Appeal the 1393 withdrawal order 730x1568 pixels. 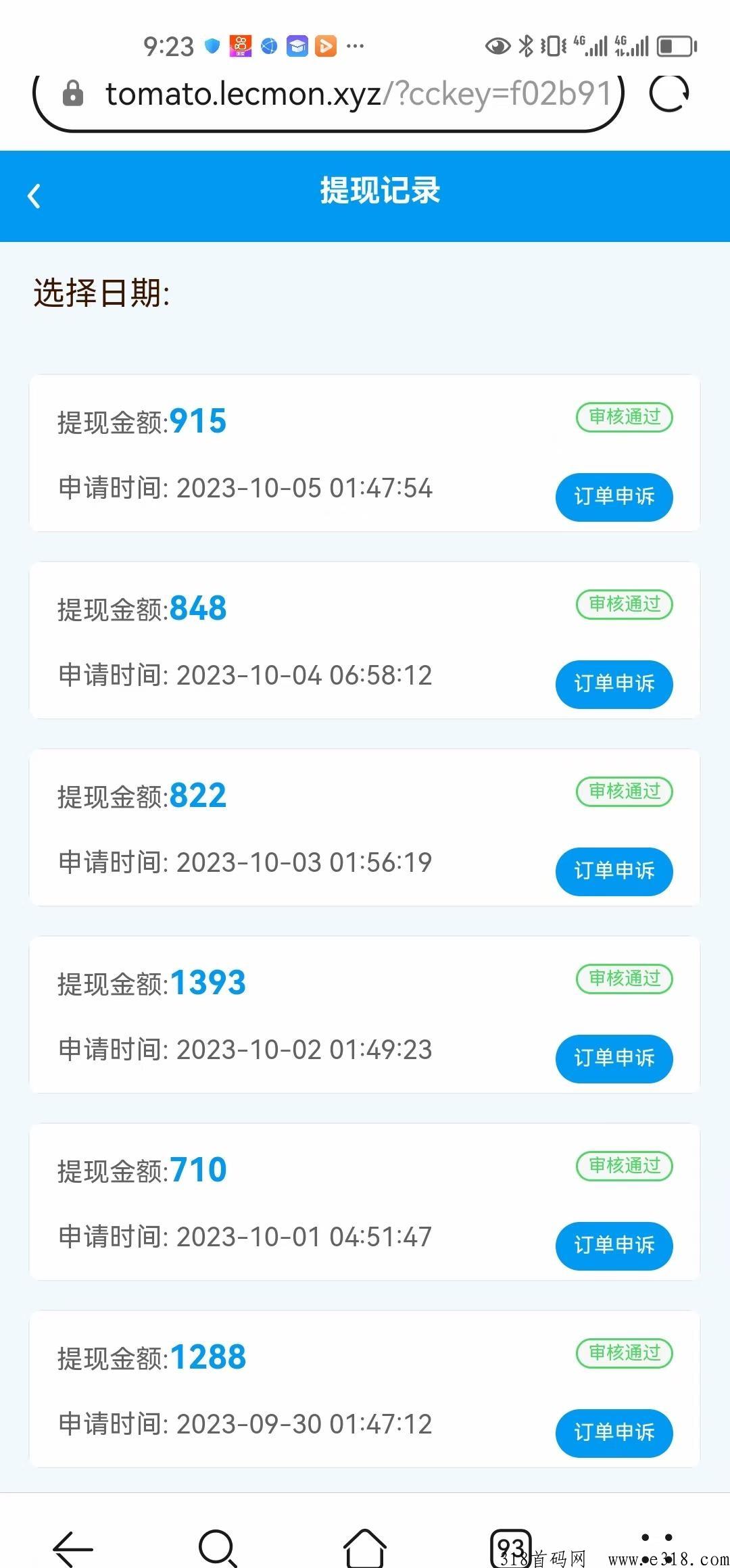[614, 1058]
